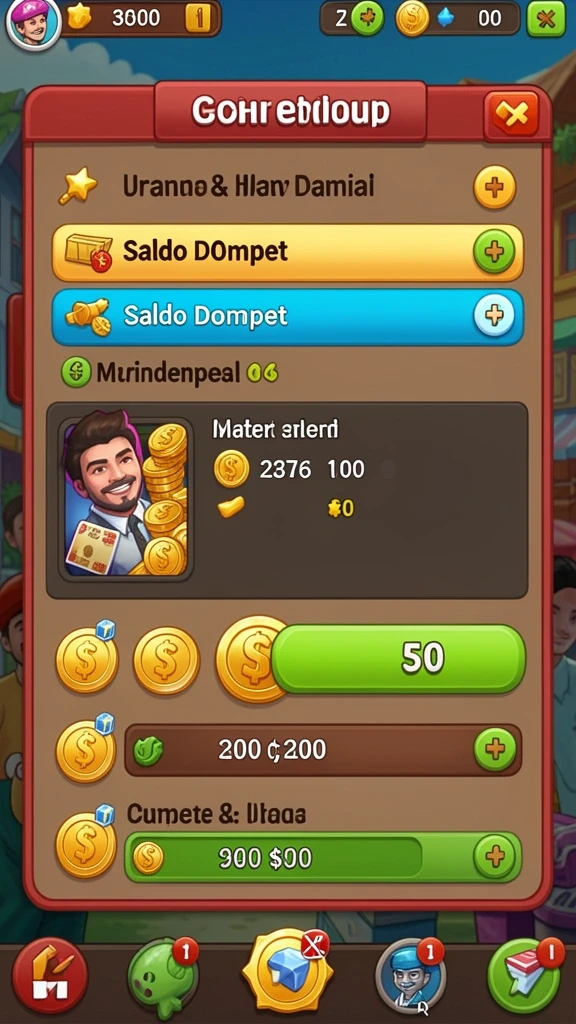Viewport: 576px width, 1024px height.
Task: Open the green creature icon in bottom bar
Action: pos(163,977)
